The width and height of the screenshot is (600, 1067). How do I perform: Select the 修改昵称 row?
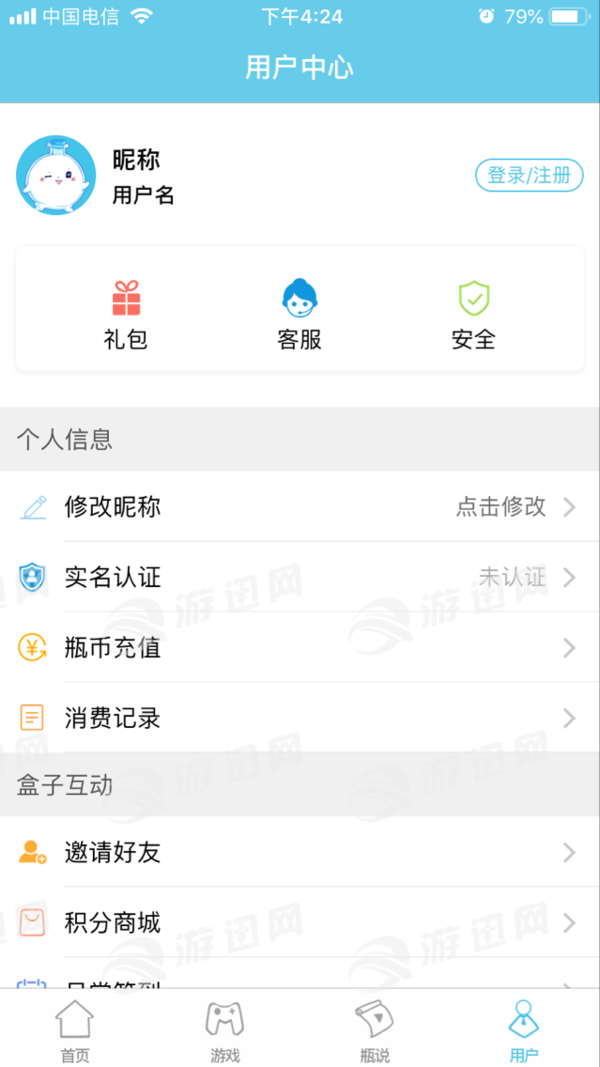[x=299, y=507]
